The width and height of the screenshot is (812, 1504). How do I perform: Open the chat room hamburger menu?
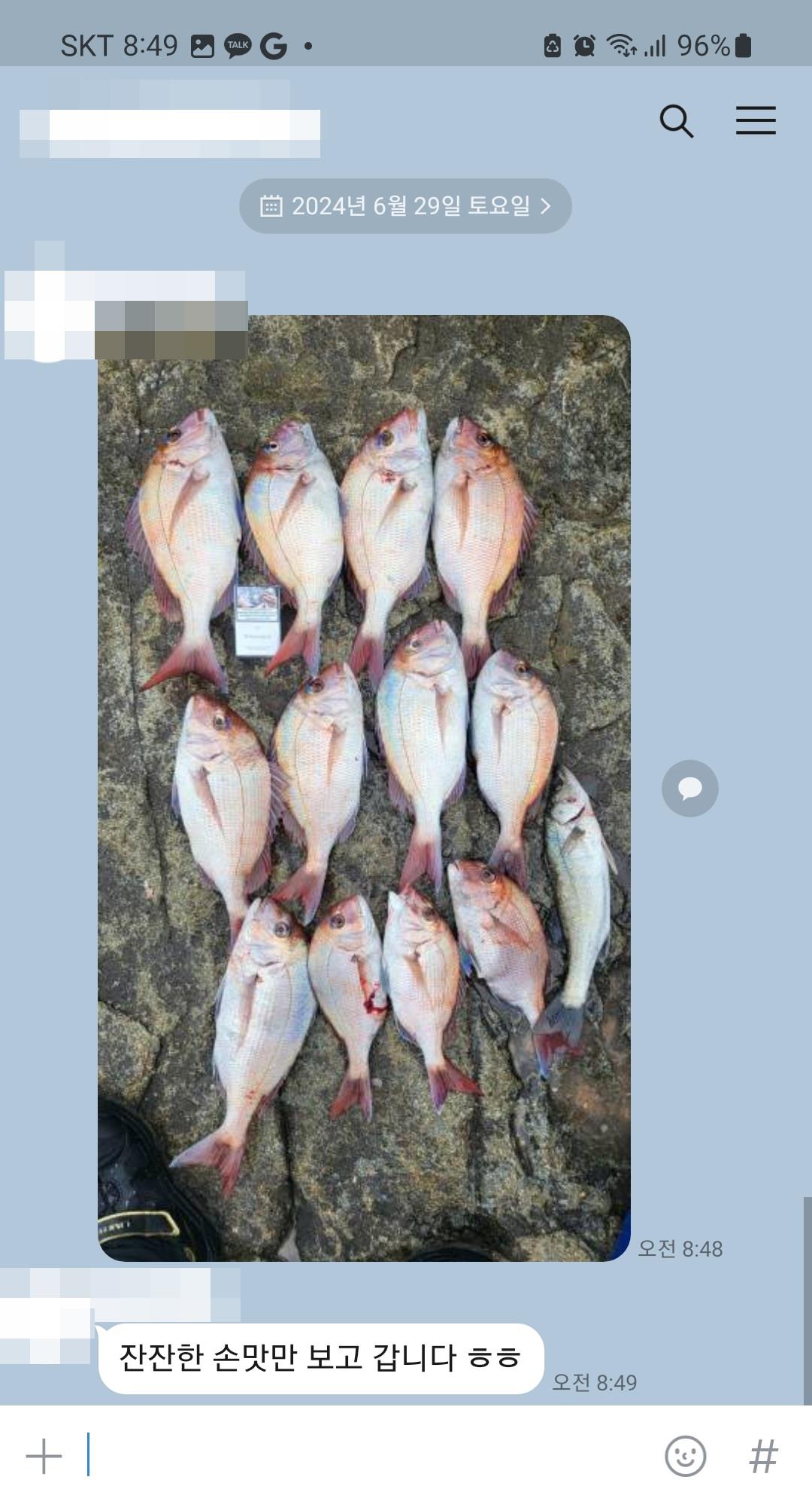tap(755, 121)
